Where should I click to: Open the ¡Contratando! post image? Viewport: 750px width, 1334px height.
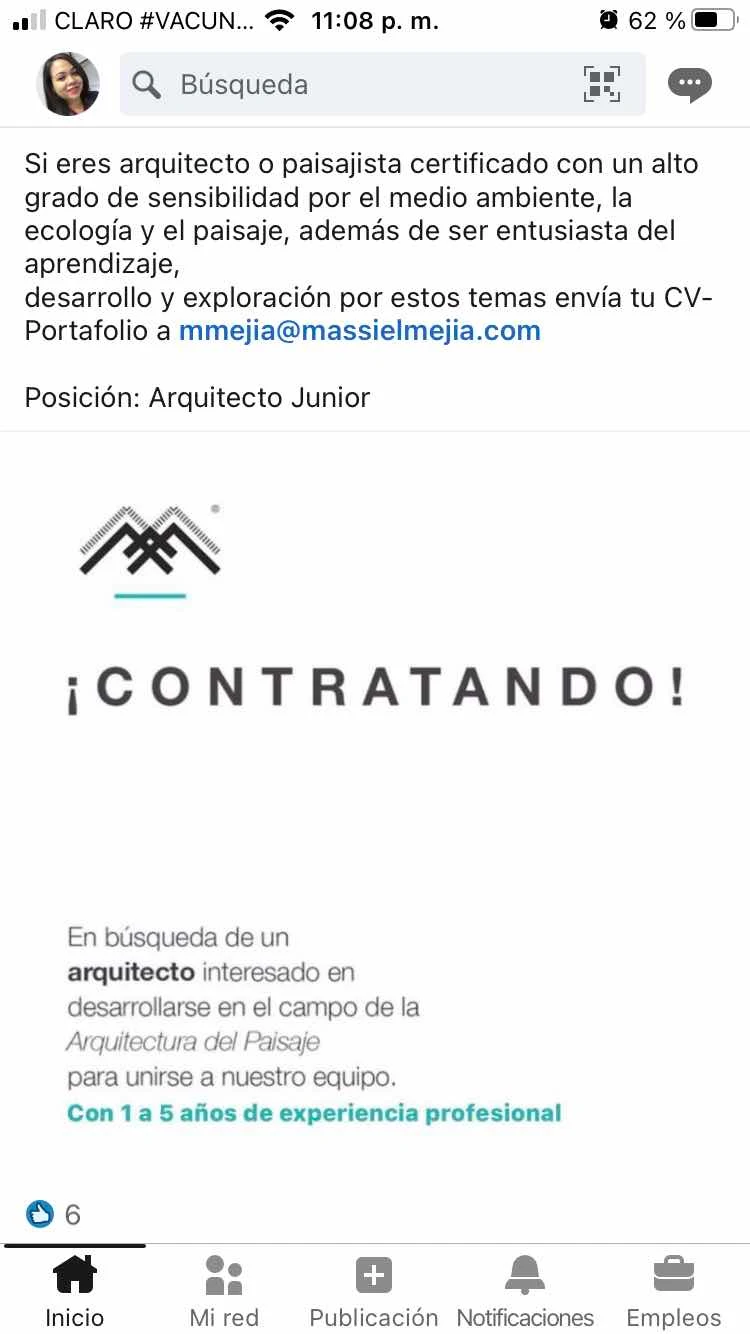point(375,808)
